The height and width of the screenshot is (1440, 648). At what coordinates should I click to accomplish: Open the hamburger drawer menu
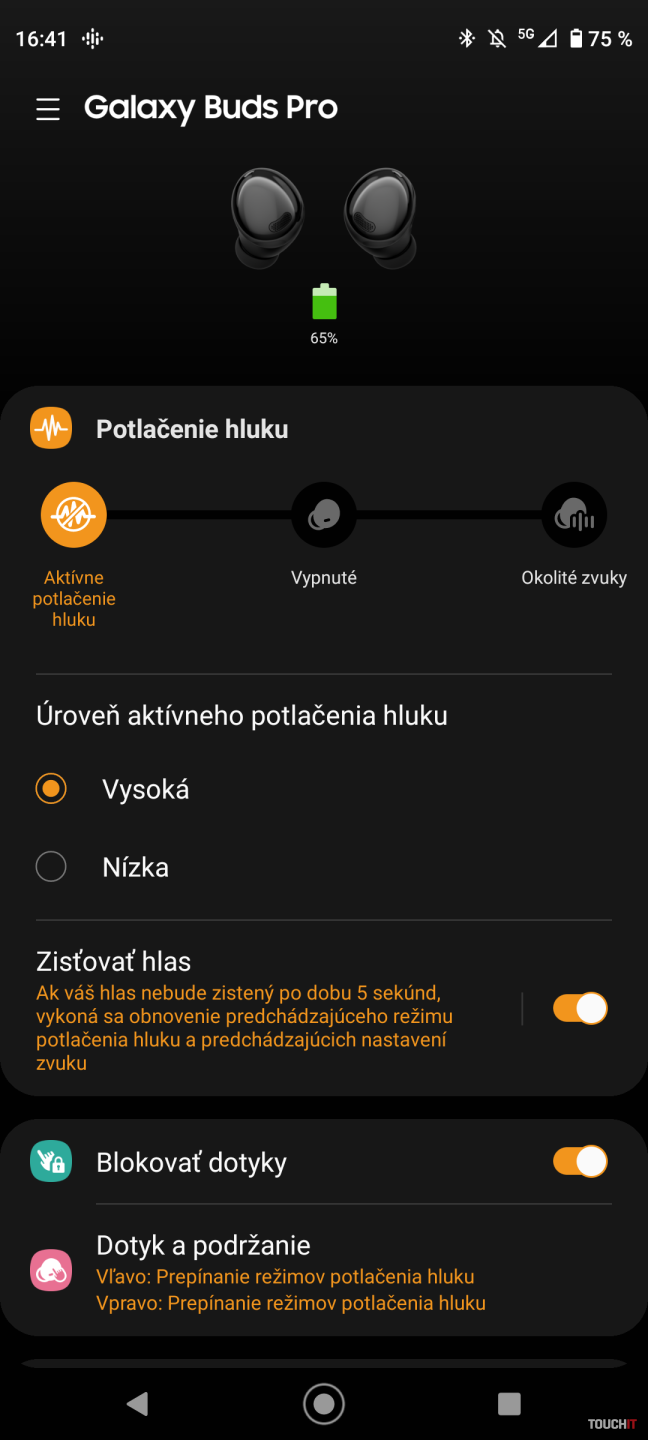pos(48,109)
